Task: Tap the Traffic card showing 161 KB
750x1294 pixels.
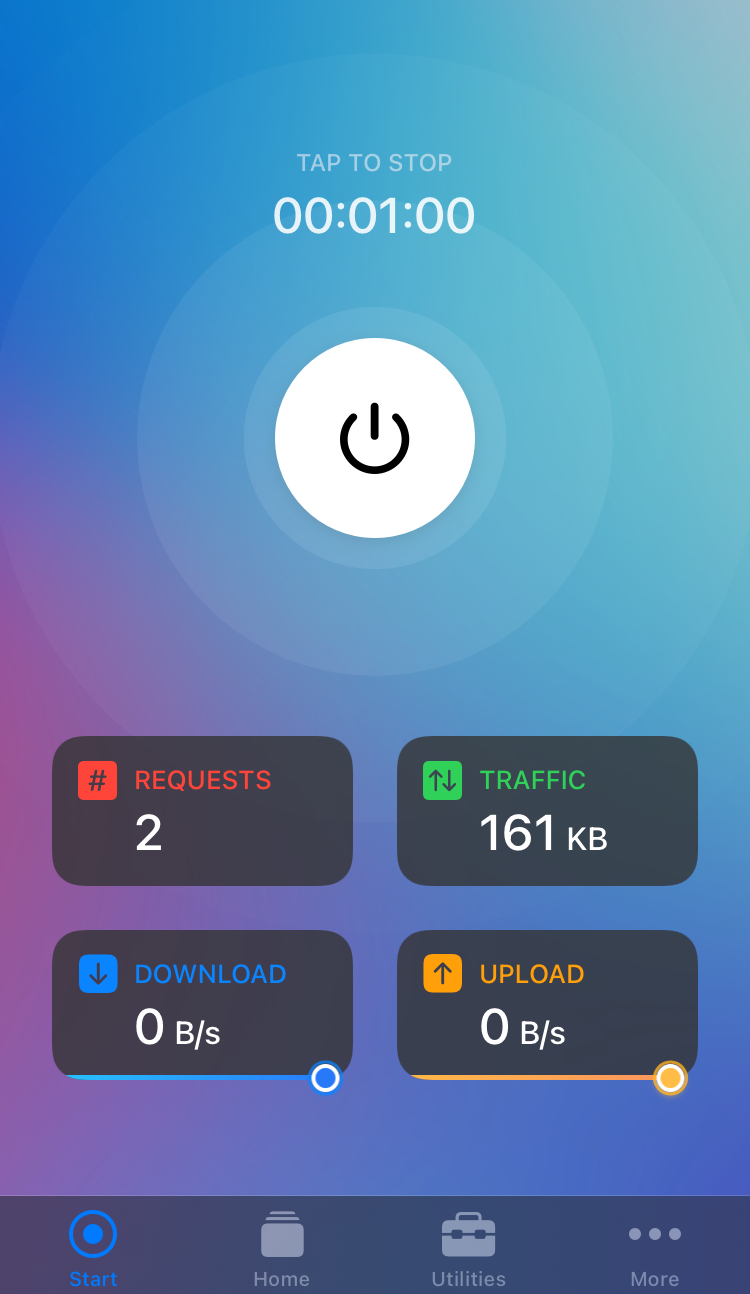Action: 547,810
